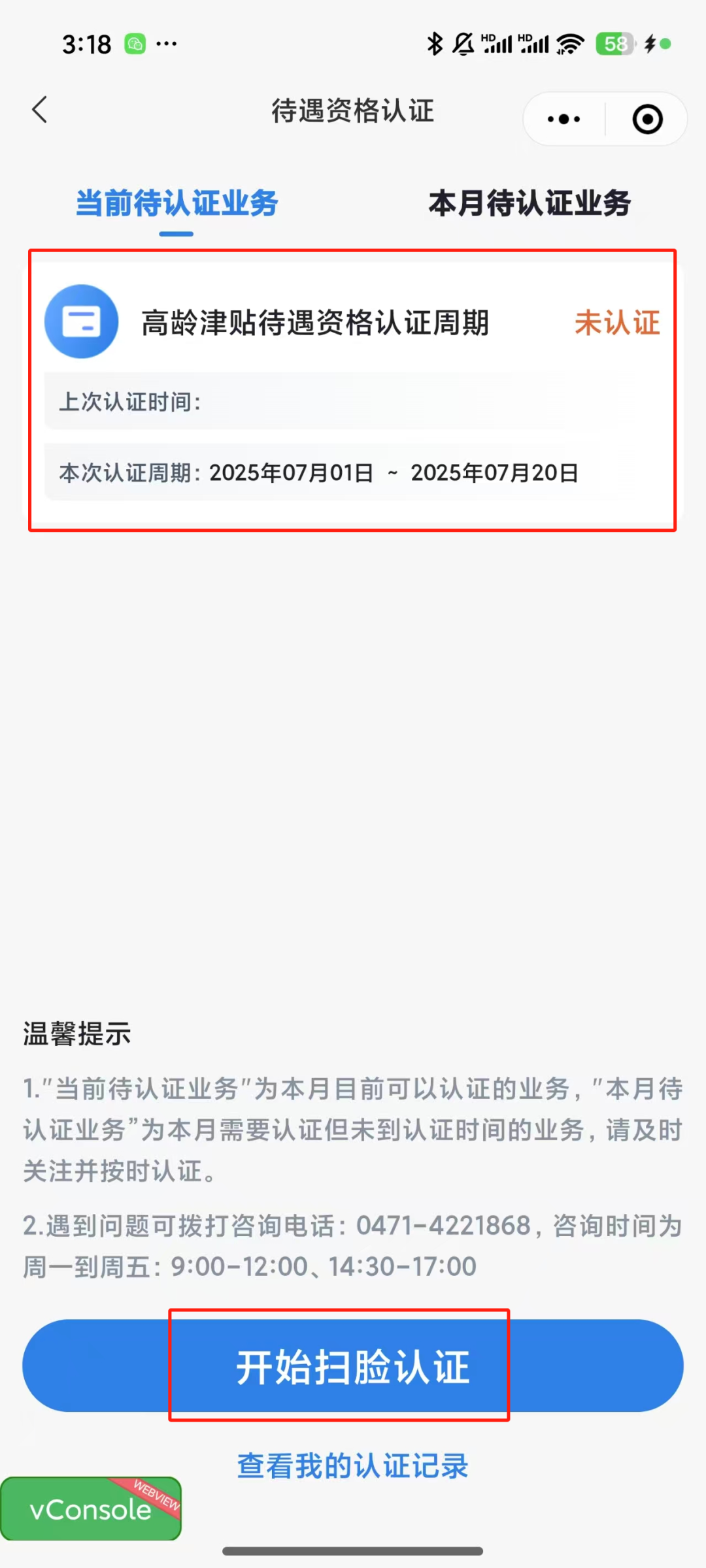
Task: Close the mini program via target icon
Action: click(647, 120)
